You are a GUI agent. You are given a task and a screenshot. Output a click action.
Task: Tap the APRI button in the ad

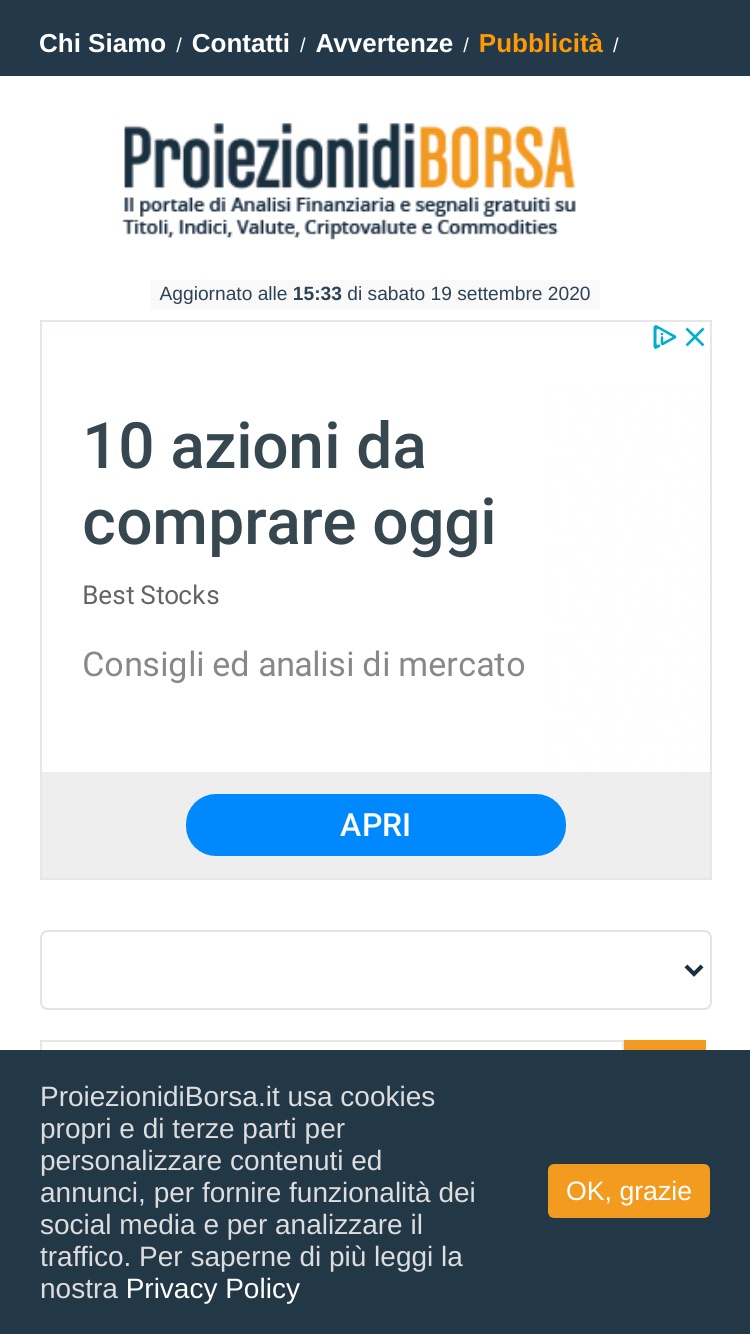[x=376, y=825]
